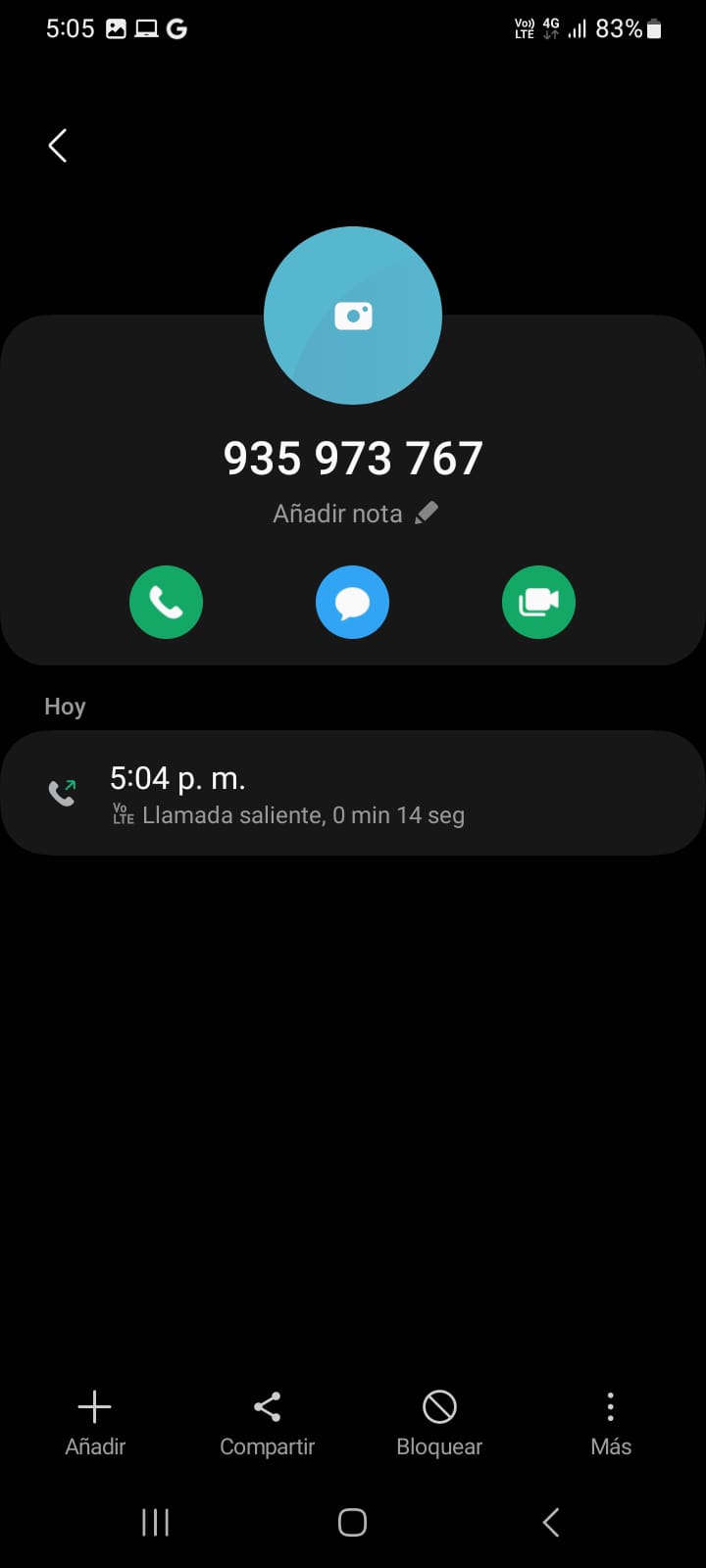
Task: Go back using the top-left arrow
Action: [58, 146]
